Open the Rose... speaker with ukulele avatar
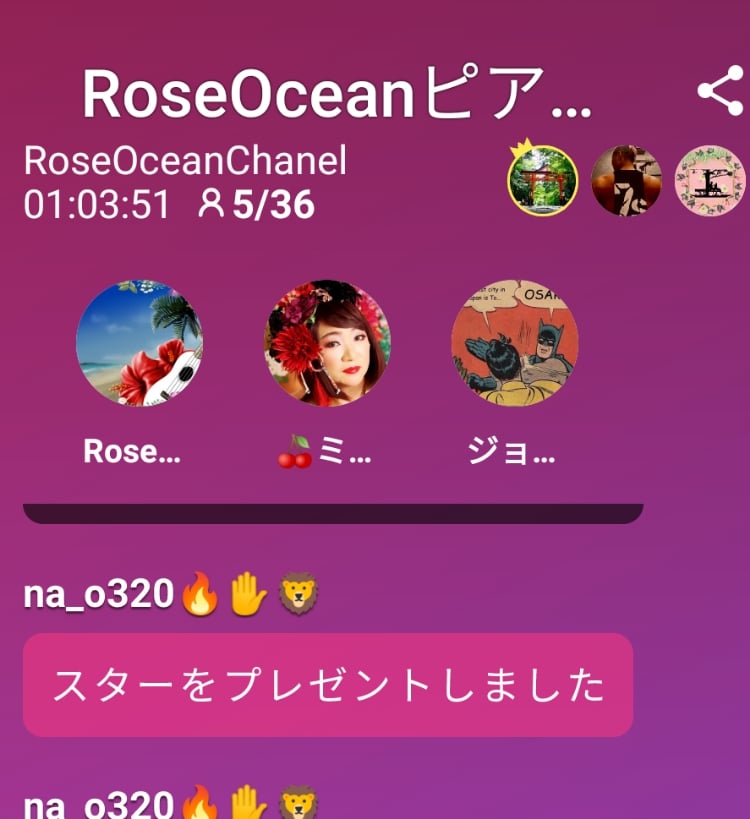 [139, 343]
